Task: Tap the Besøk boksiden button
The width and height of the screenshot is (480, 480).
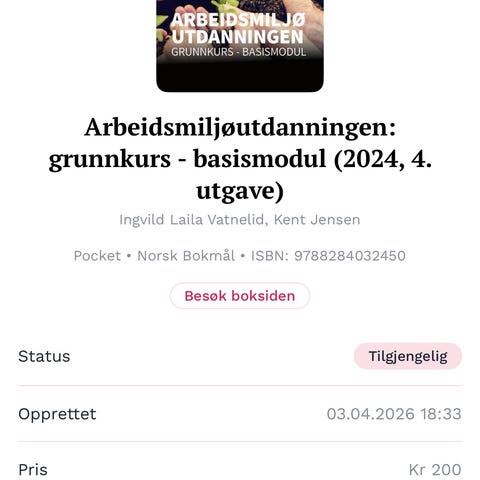Action: click(240, 296)
